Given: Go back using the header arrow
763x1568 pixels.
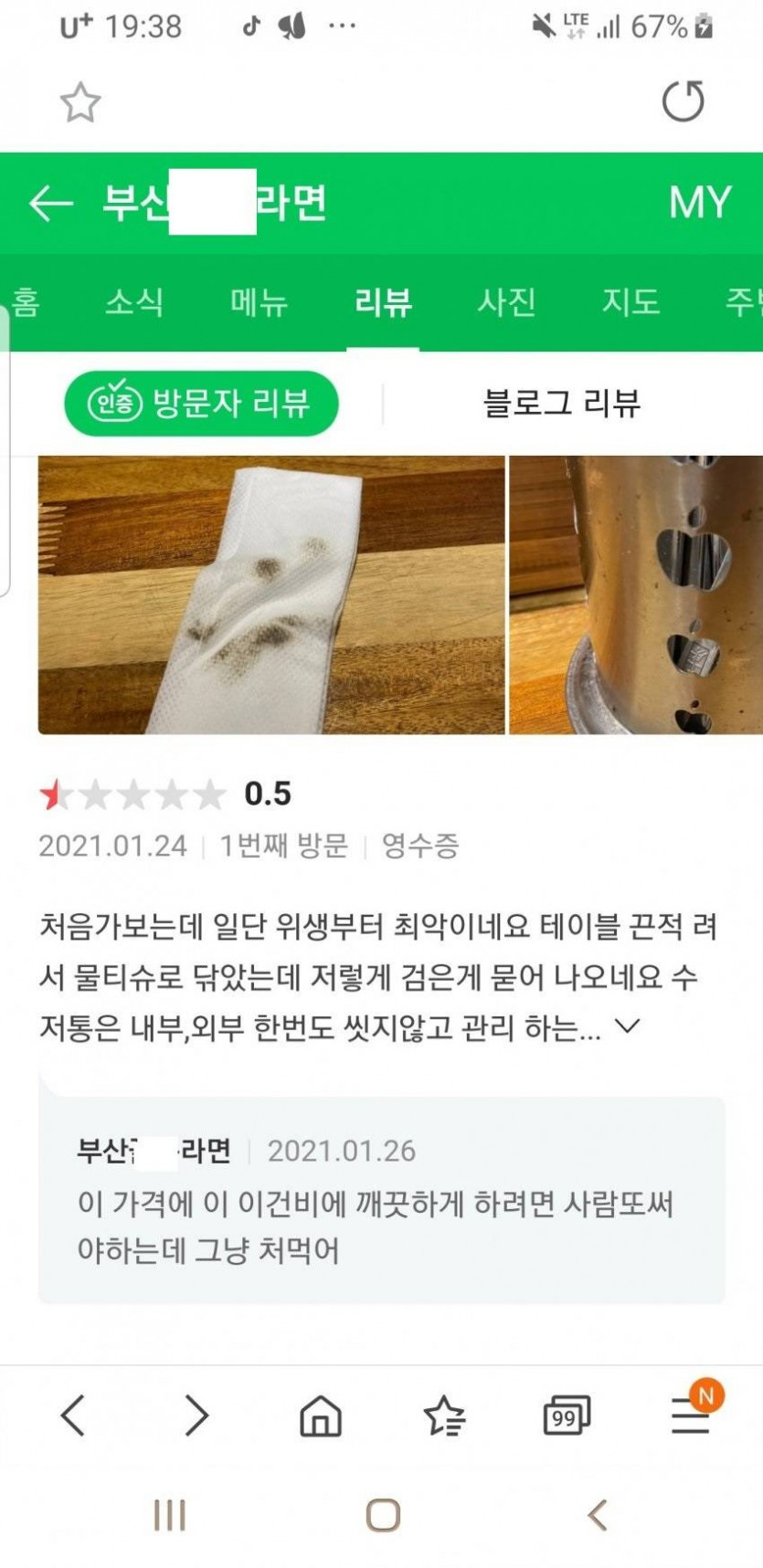Looking at the screenshot, I should [x=51, y=203].
